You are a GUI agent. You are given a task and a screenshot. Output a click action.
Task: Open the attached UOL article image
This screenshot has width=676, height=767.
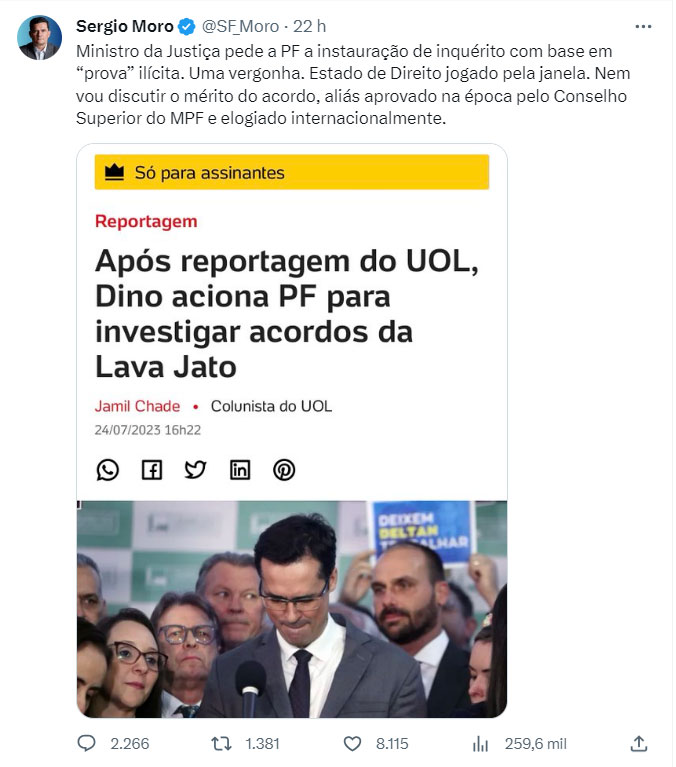292,430
